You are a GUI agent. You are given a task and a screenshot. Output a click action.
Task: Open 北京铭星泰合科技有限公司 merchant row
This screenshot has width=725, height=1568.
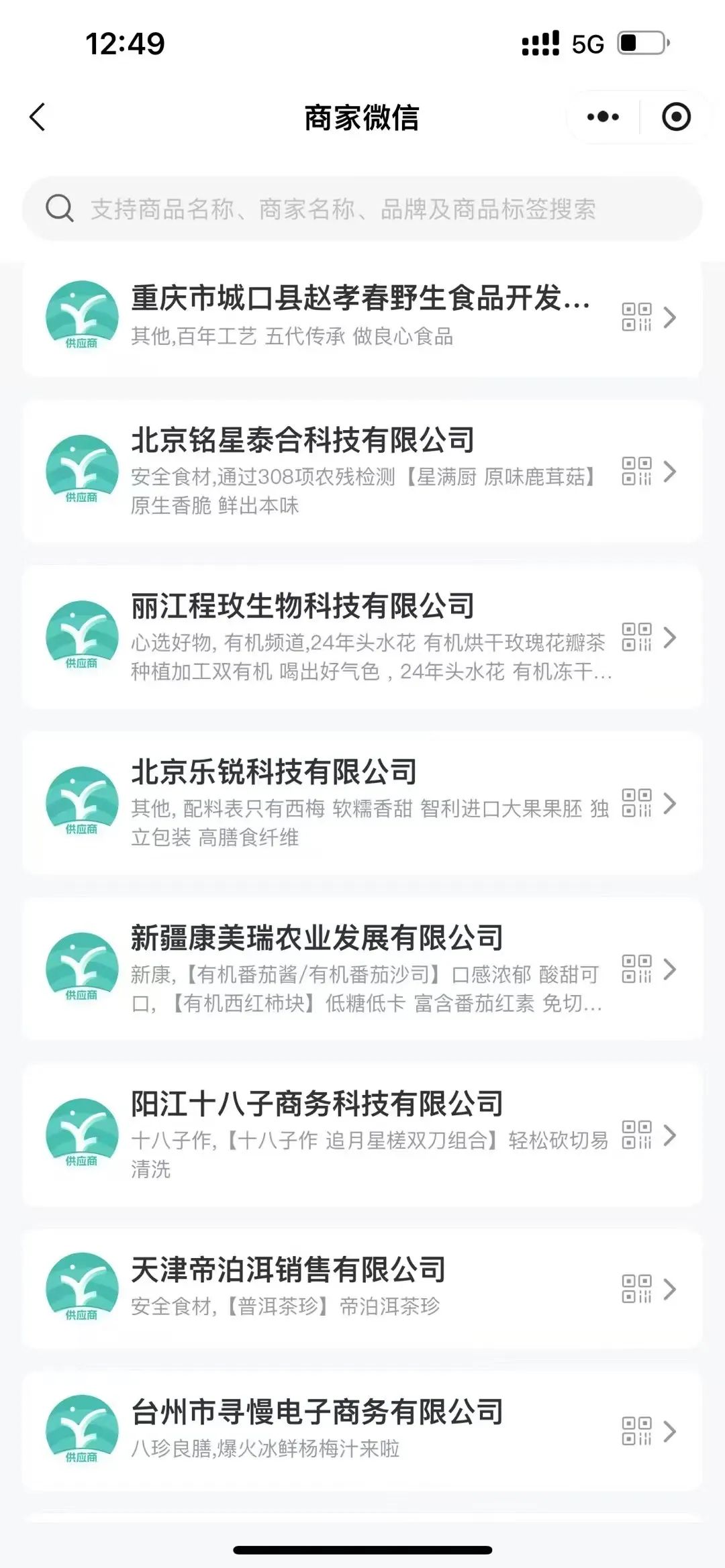click(x=362, y=471)
